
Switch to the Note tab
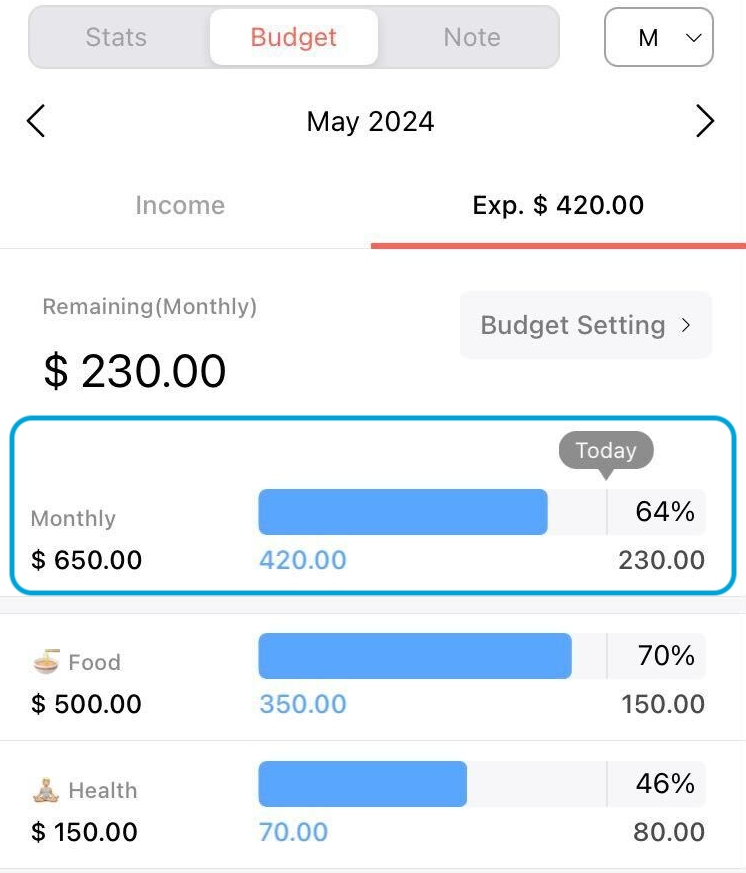471,37
